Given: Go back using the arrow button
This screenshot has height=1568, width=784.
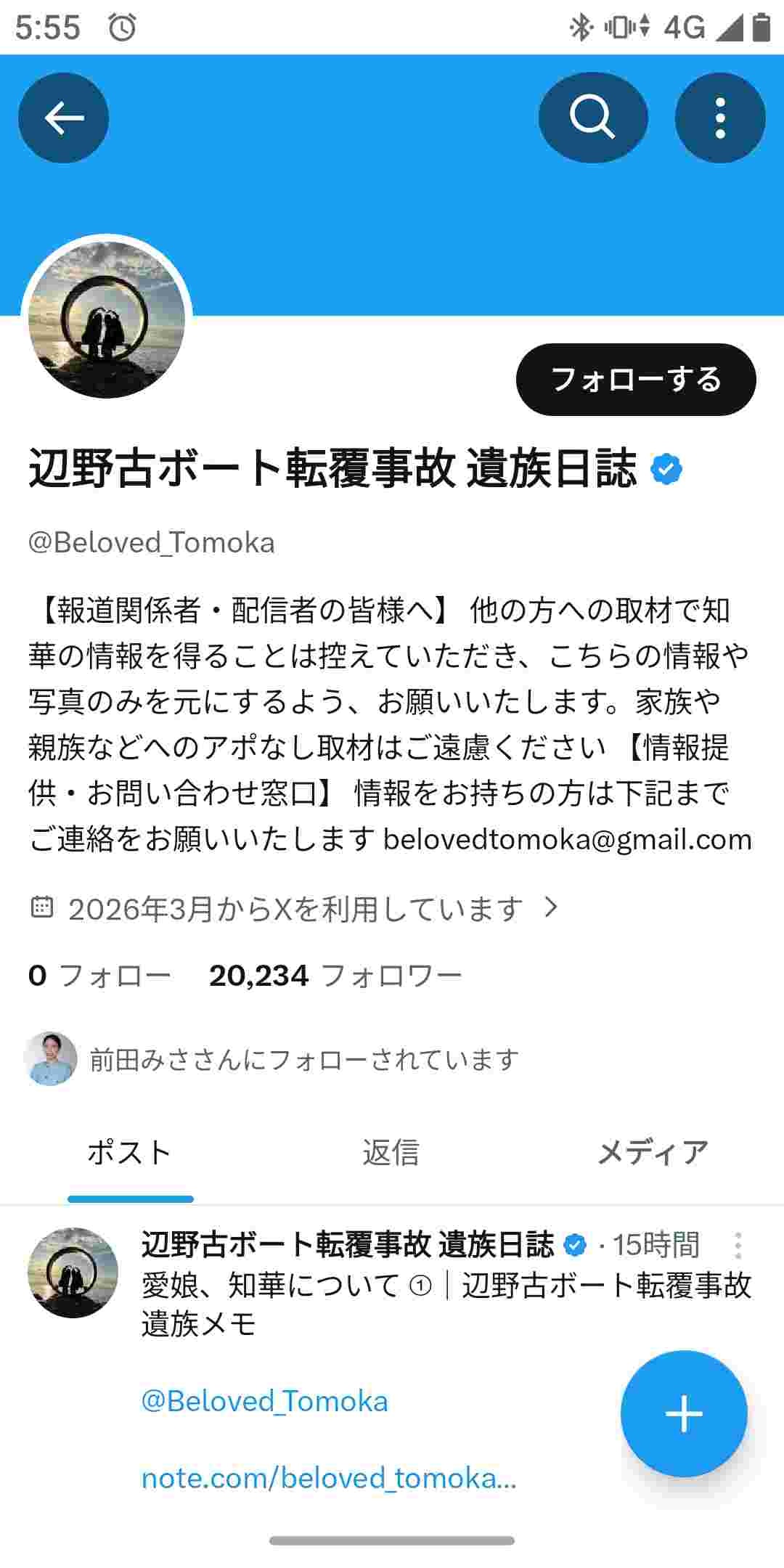Looking at the screenshot, I should 64,118.
